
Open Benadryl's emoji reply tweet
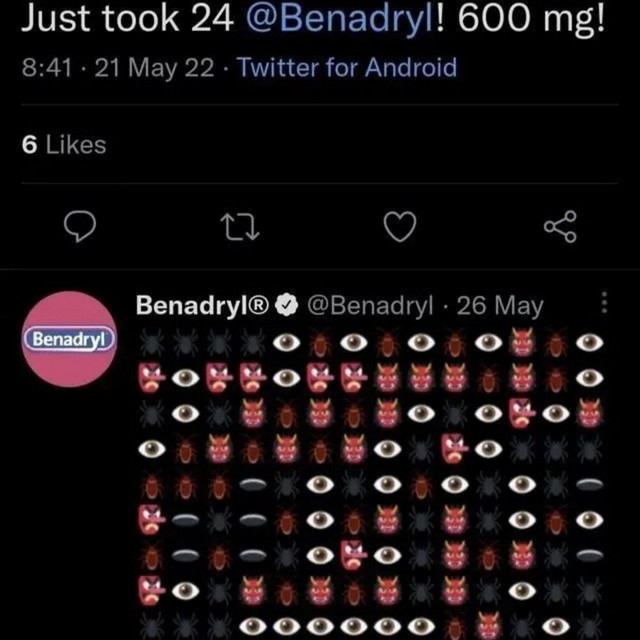click(370, 480)
